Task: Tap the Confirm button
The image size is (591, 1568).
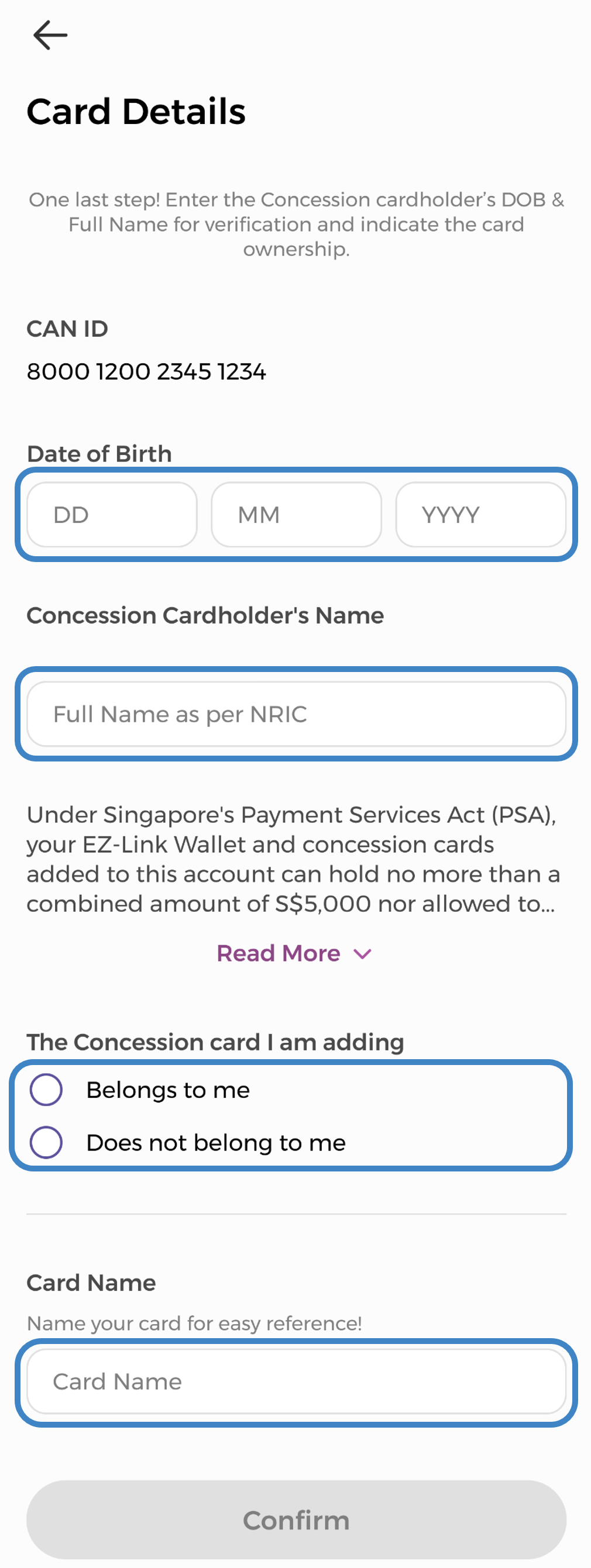Action: coord(296,1520)
